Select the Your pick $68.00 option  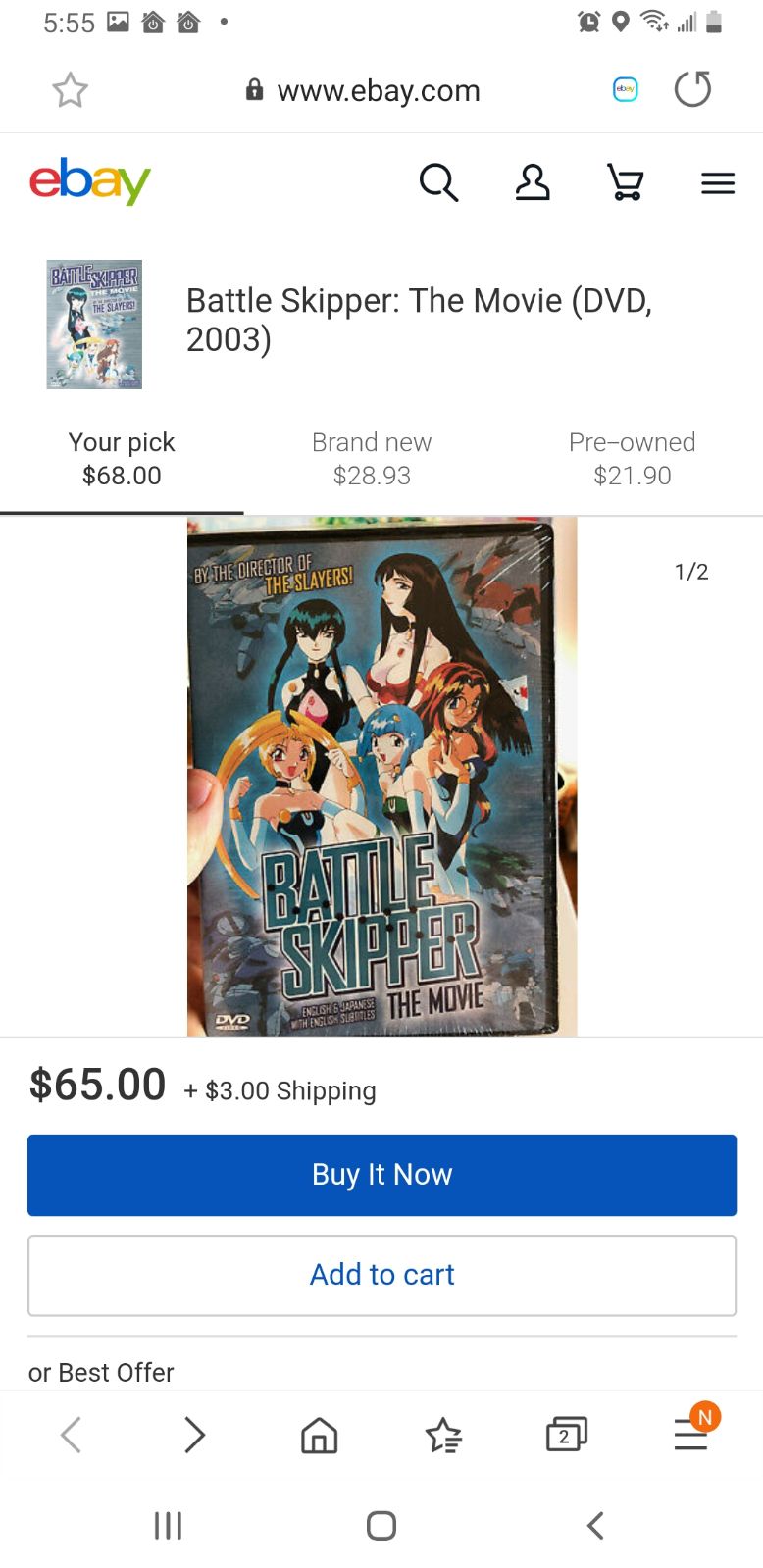[122, 459]
